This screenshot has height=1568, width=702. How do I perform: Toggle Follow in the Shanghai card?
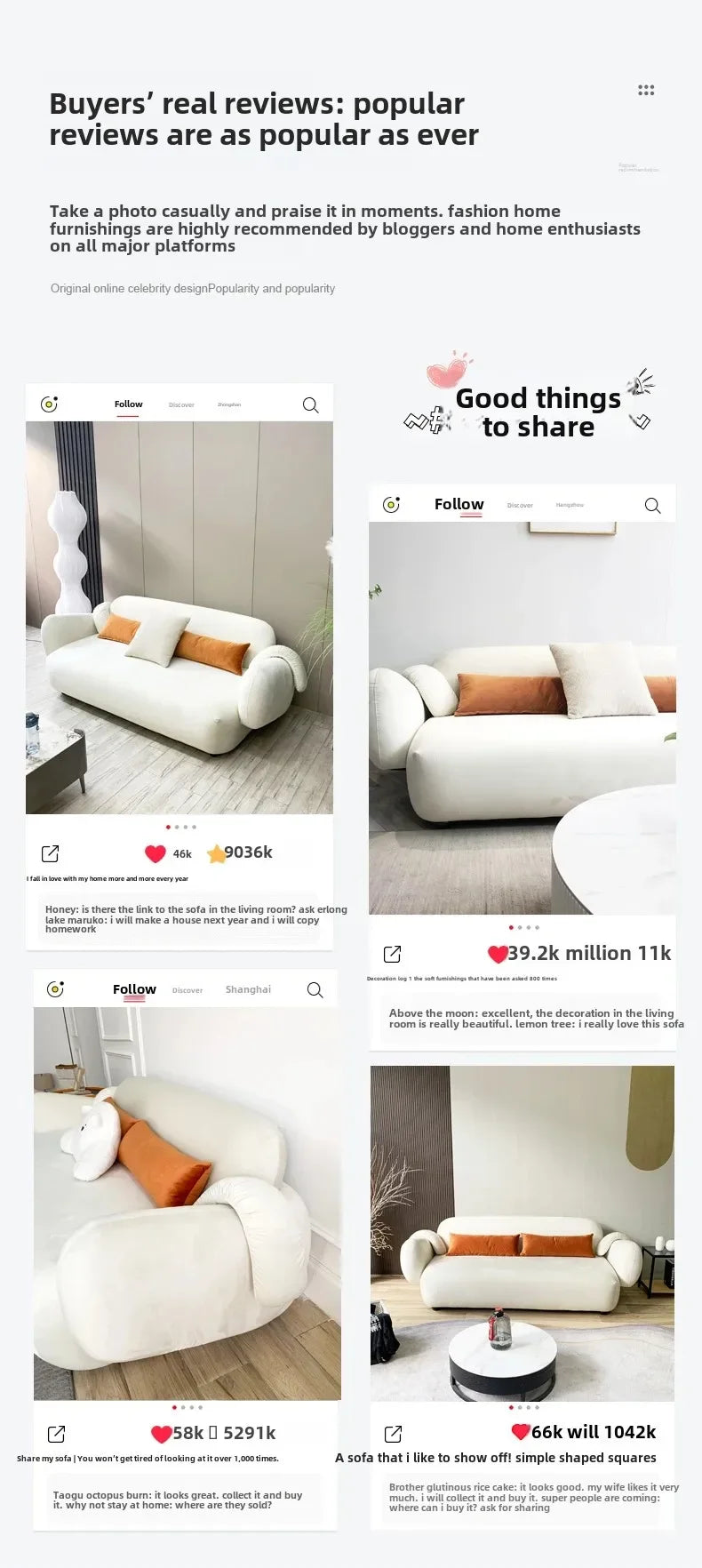(x=133, y=988)
